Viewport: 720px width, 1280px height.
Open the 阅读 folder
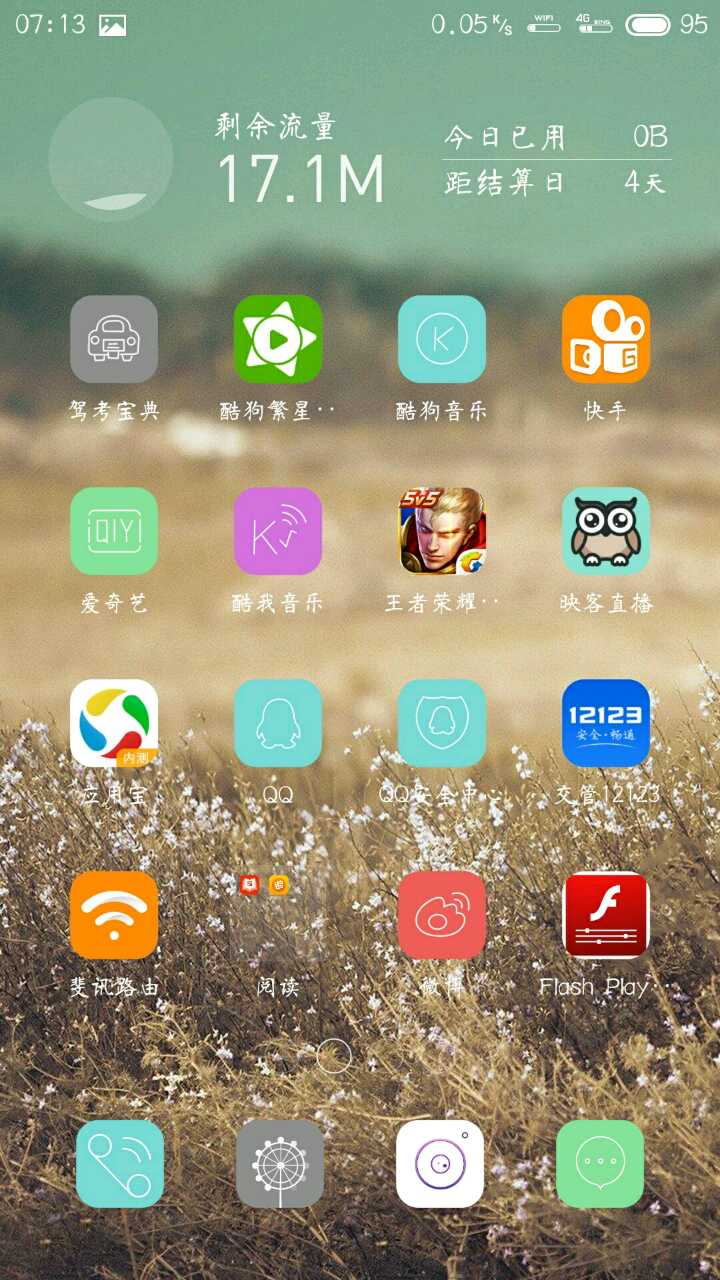(278, 915)
